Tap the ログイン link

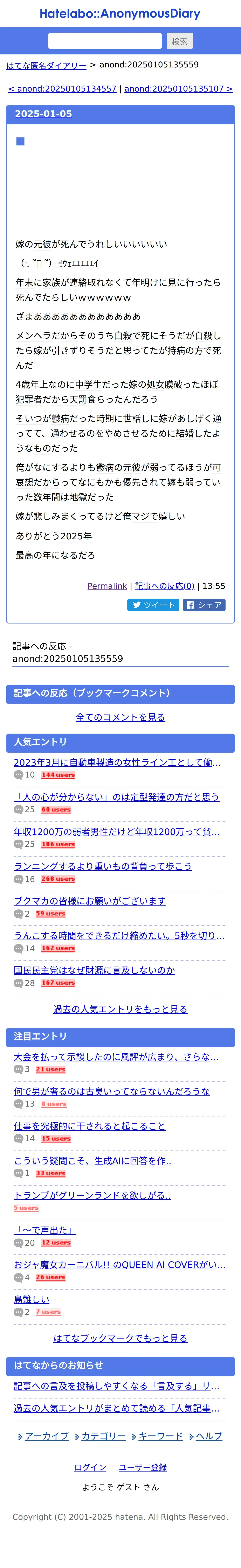pyautogui.click(x=90, y=1468)
